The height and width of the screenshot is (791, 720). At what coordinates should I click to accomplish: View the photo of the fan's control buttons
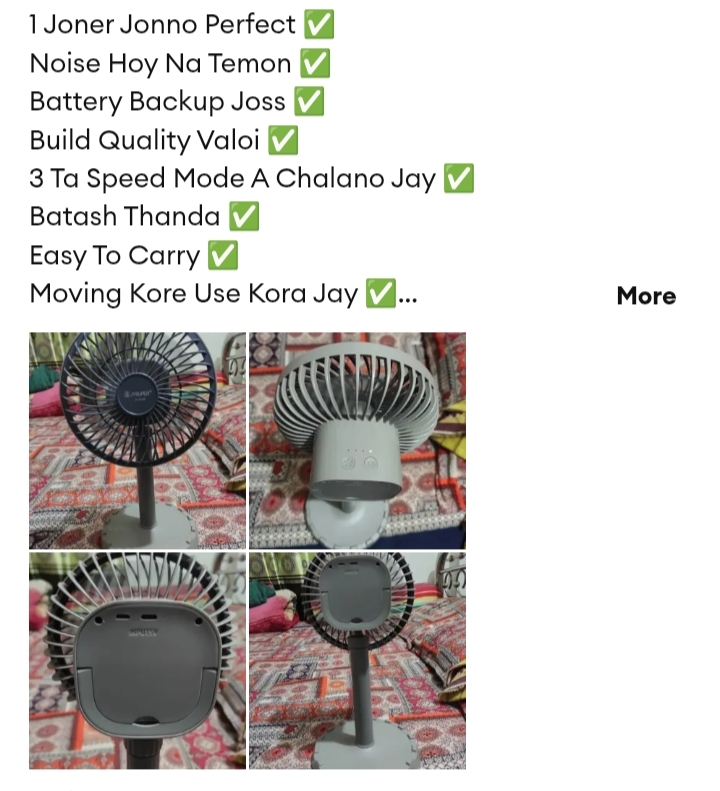(x=357, y=440)
